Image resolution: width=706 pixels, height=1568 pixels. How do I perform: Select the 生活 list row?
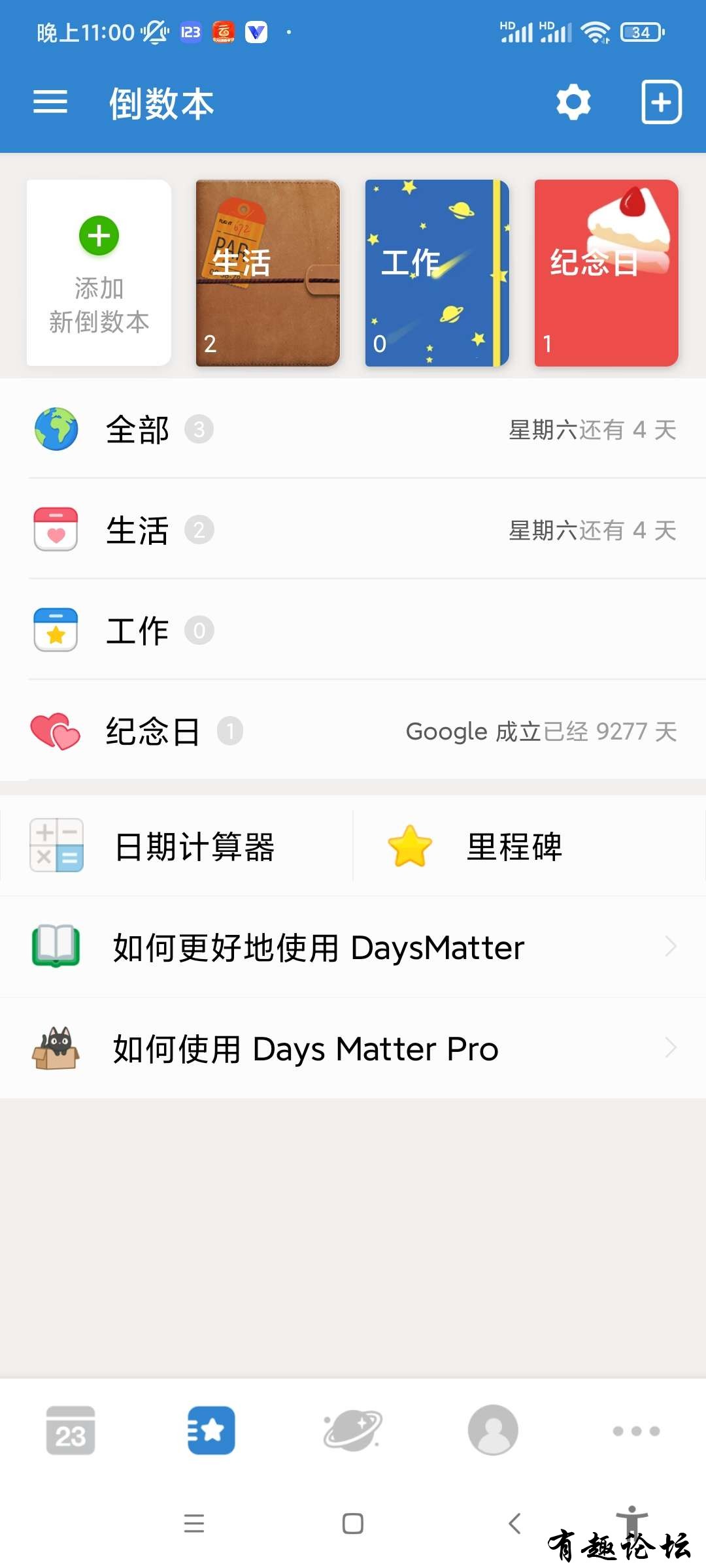click(353, 530)
